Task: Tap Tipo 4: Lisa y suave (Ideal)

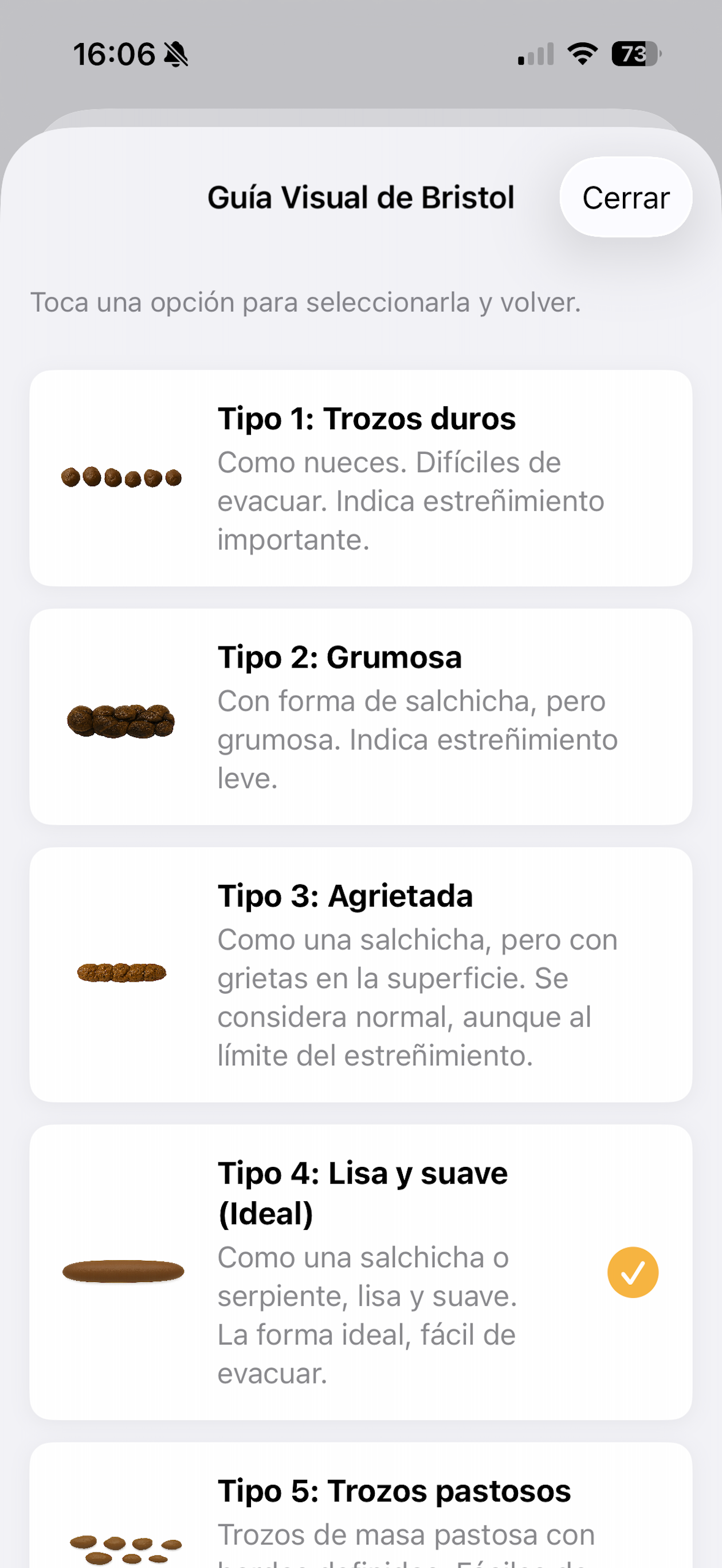Action: coord(360,1272)
